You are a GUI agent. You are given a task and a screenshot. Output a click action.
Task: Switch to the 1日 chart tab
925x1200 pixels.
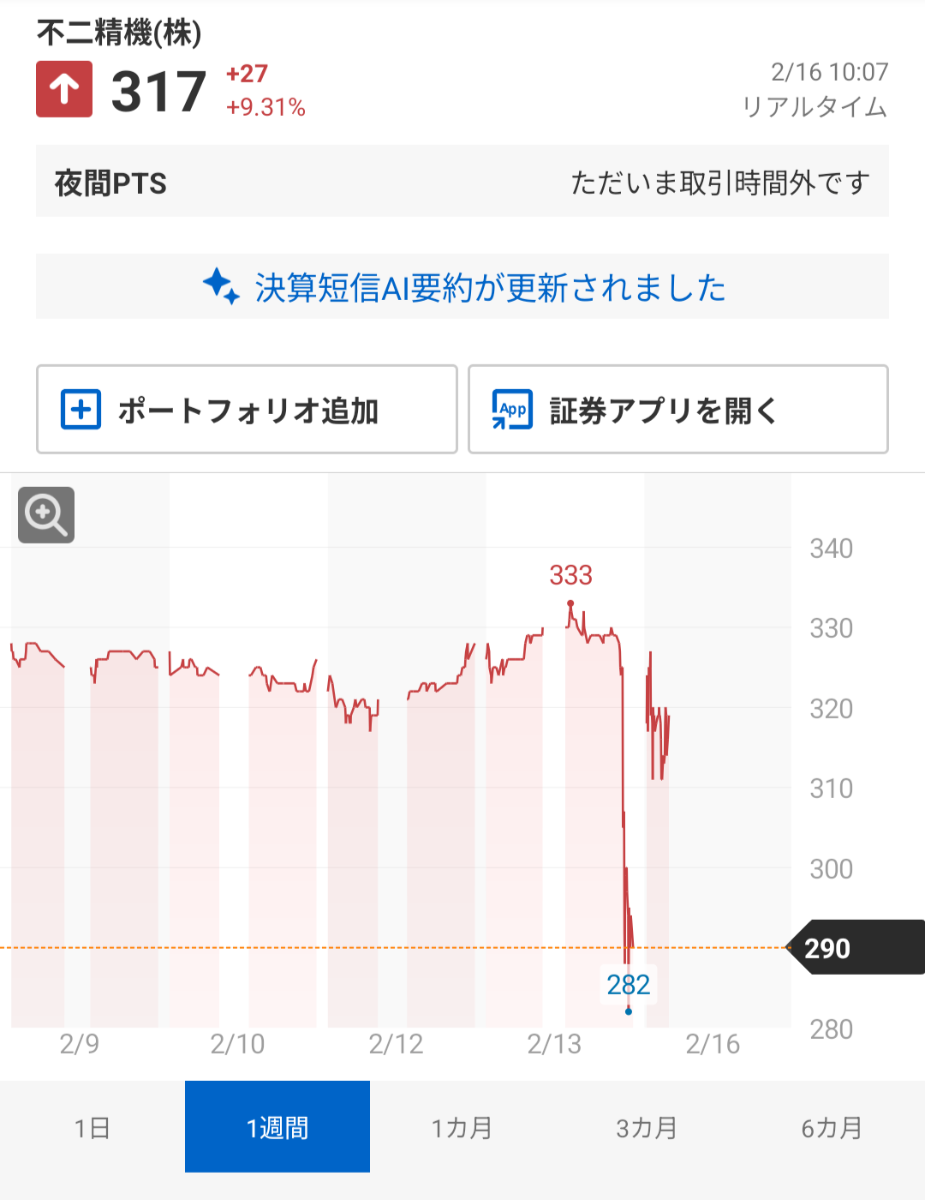[92, 1126]
